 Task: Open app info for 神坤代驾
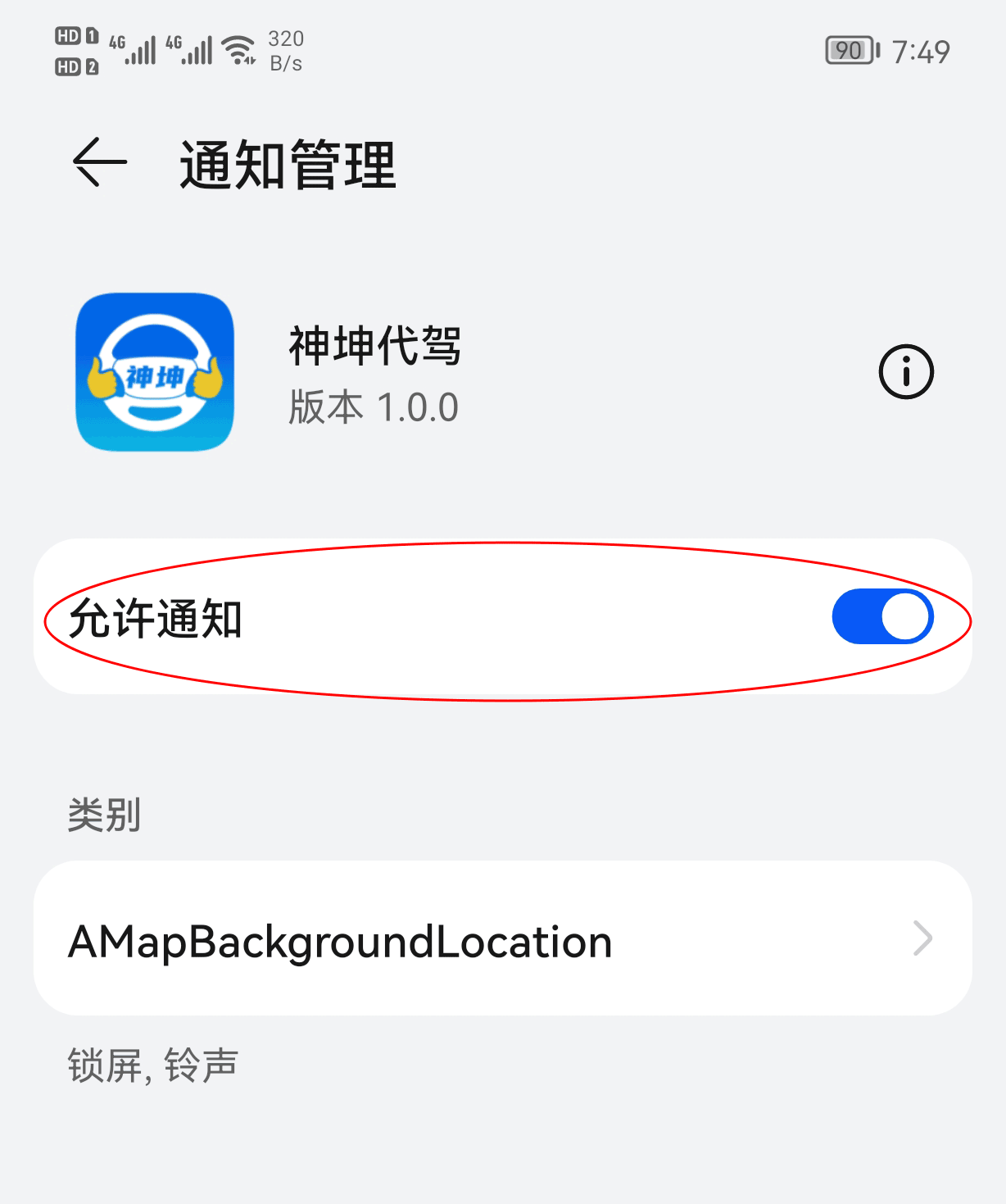pos(905,373)
